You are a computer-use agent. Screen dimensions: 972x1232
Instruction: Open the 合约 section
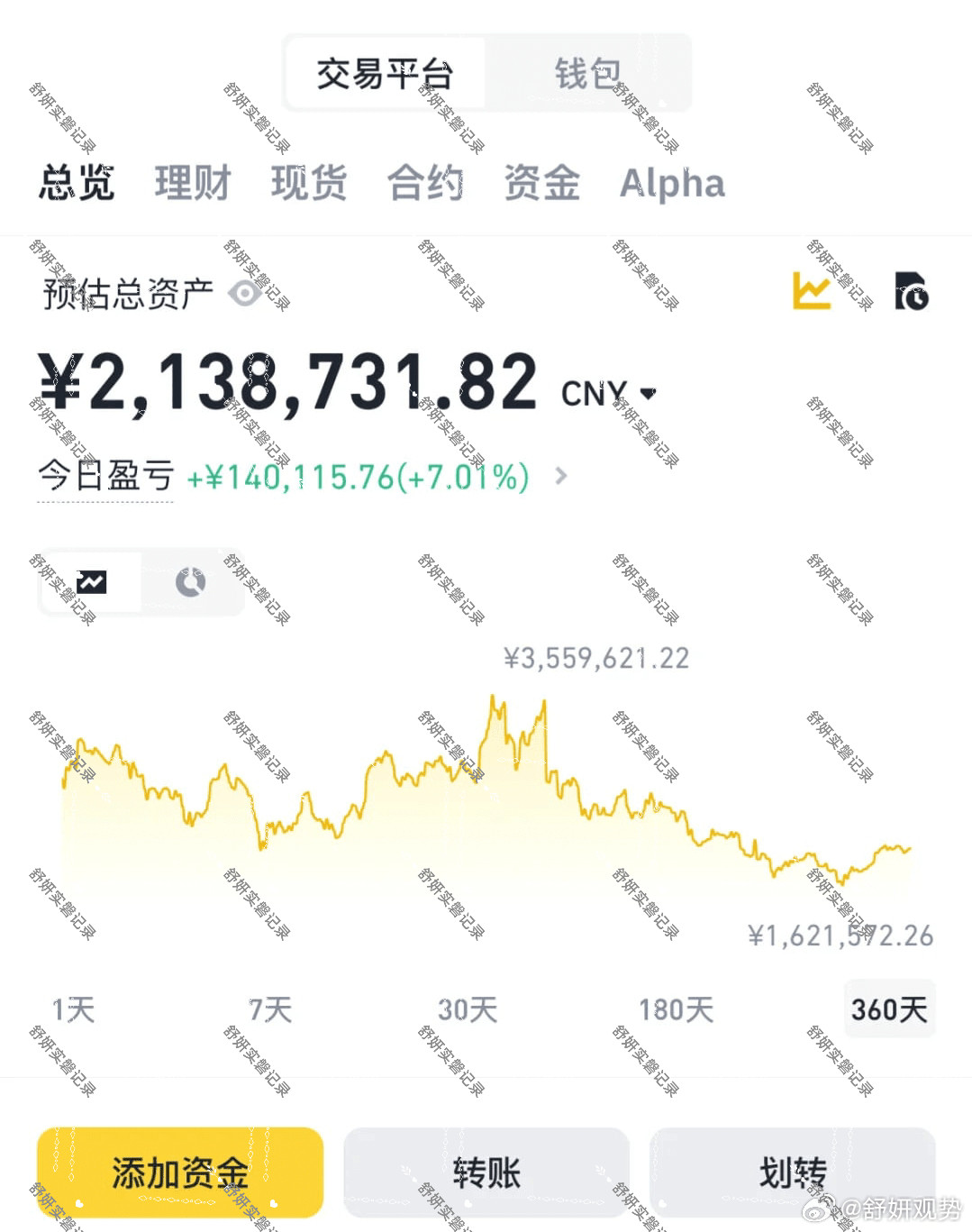pos(425,183)
